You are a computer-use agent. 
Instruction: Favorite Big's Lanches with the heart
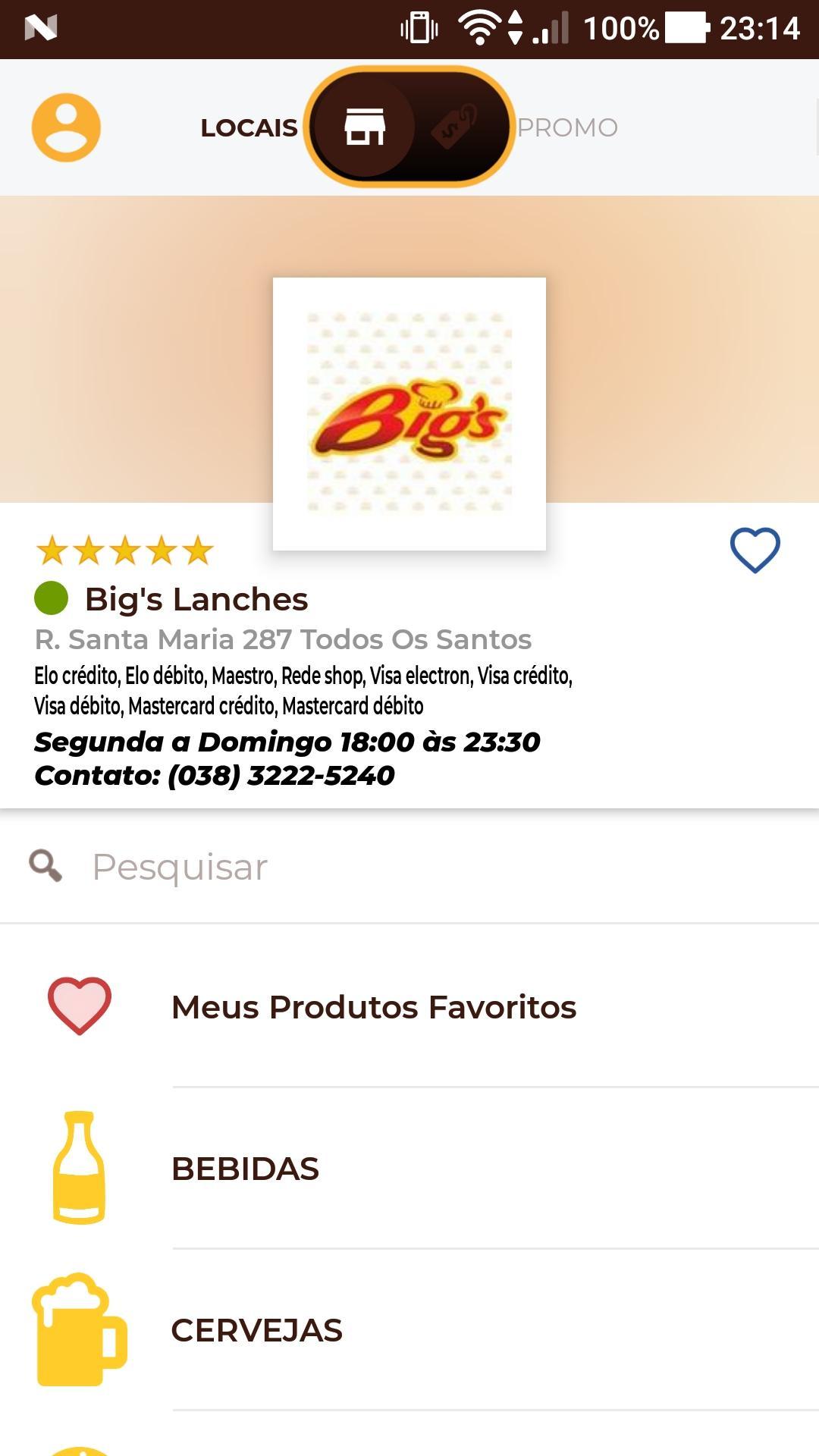755,550
